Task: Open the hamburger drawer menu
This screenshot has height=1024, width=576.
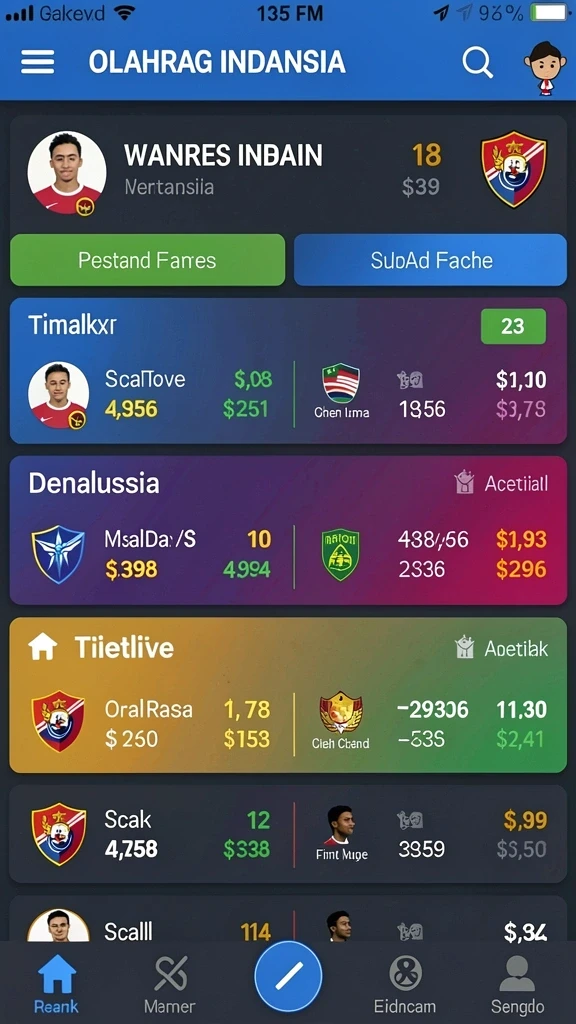Action: [x=38, y=62]
